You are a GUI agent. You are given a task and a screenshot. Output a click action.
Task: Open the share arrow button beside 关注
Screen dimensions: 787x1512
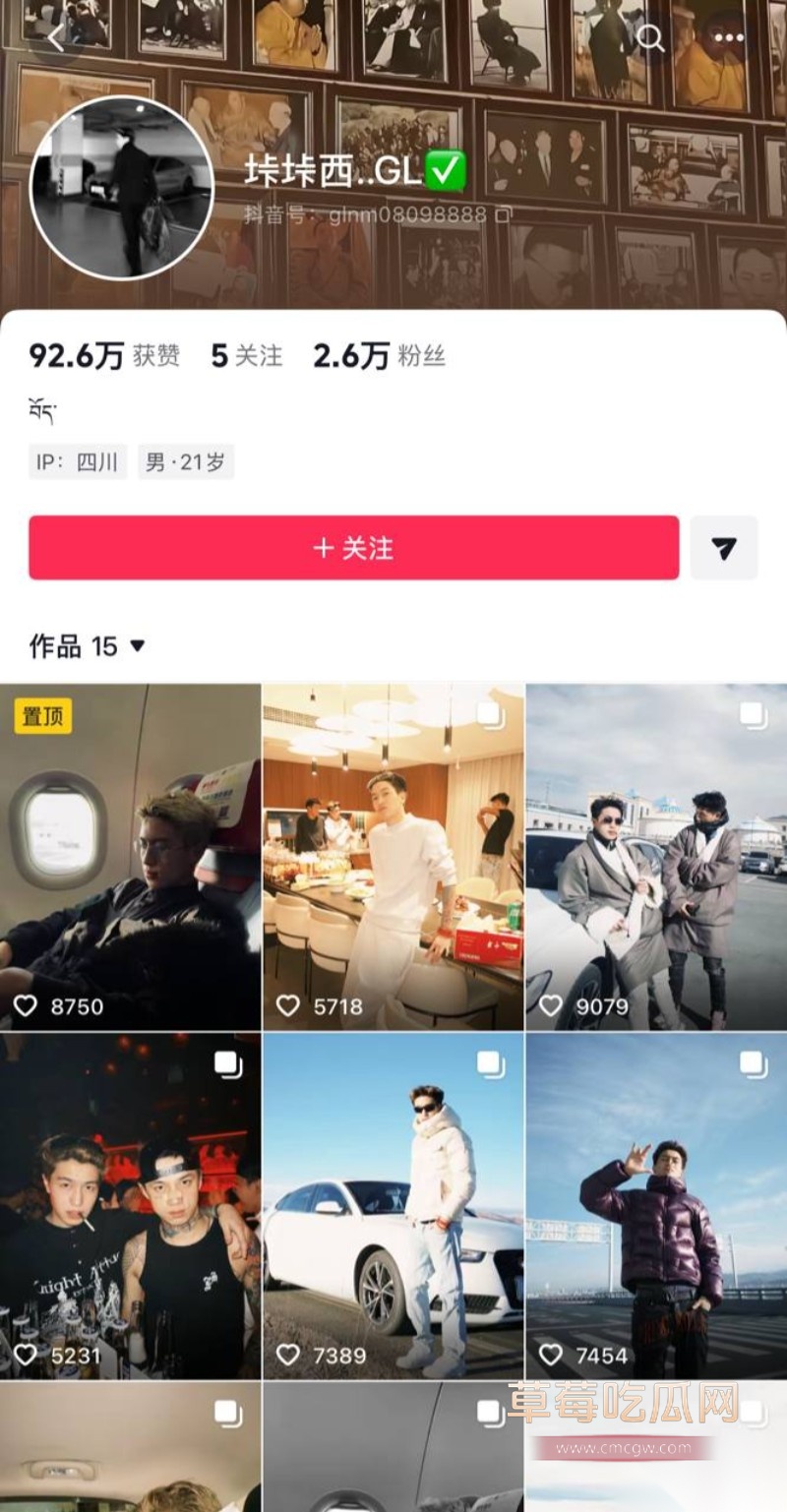pyautogui.click(x=724, y=549)
